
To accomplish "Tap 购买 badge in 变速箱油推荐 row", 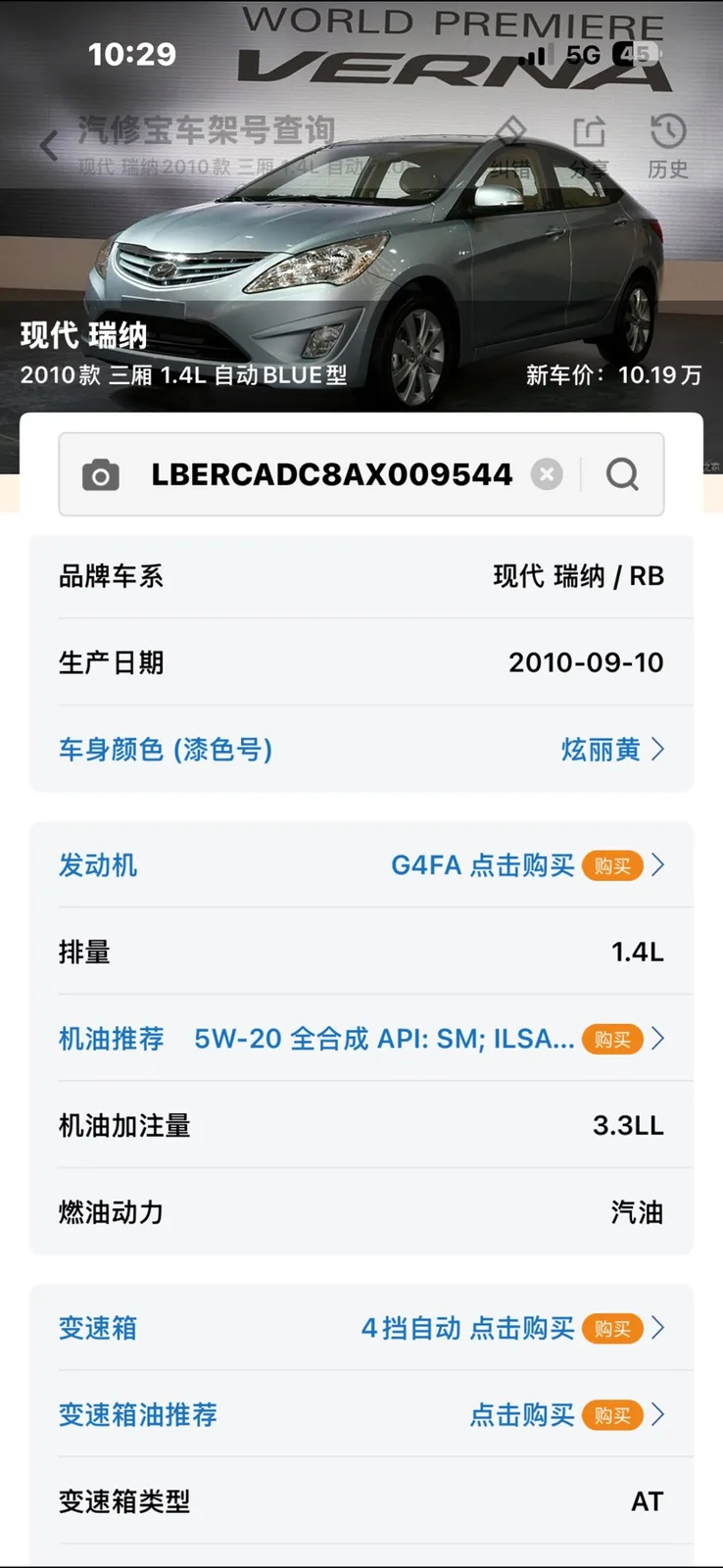I will [x=612, y=1415].
